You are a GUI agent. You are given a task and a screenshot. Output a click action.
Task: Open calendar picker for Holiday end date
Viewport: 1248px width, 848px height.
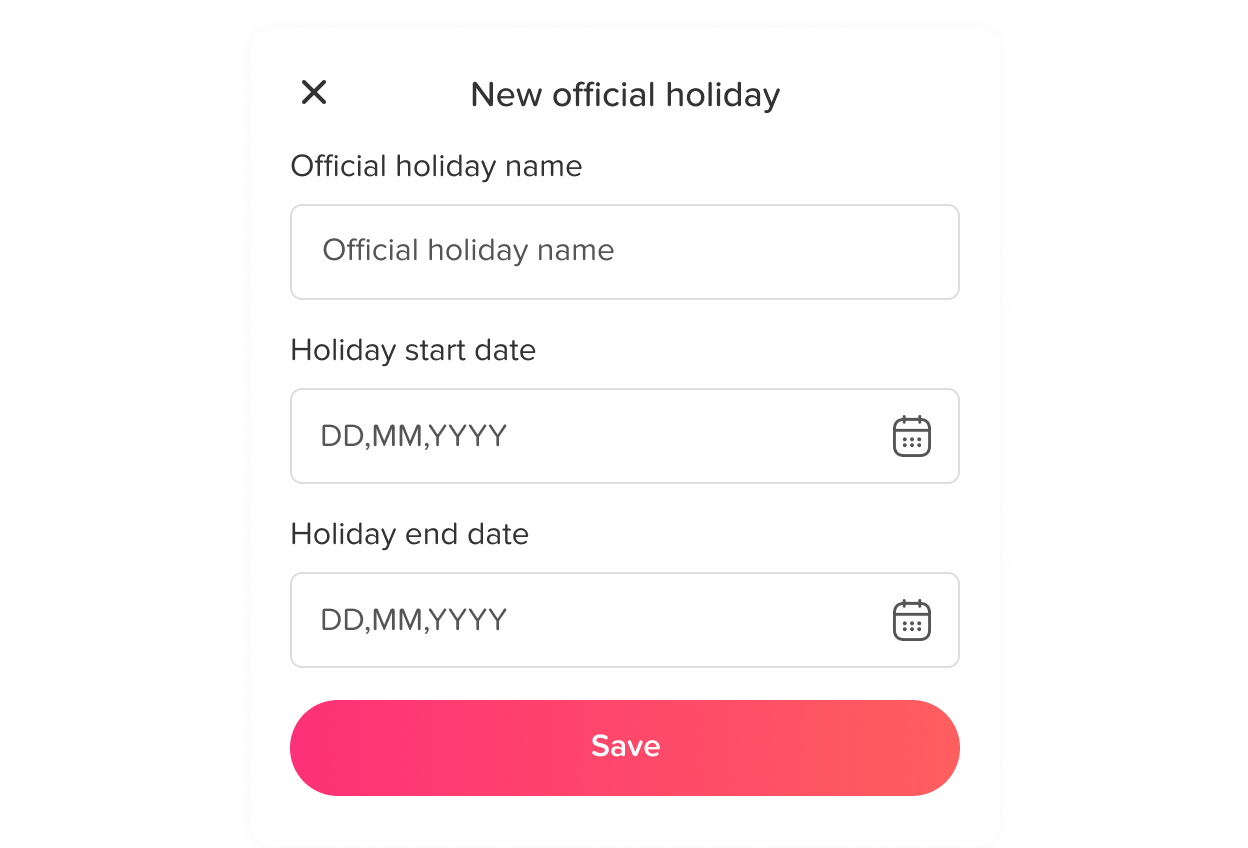[x=911, y=621]
